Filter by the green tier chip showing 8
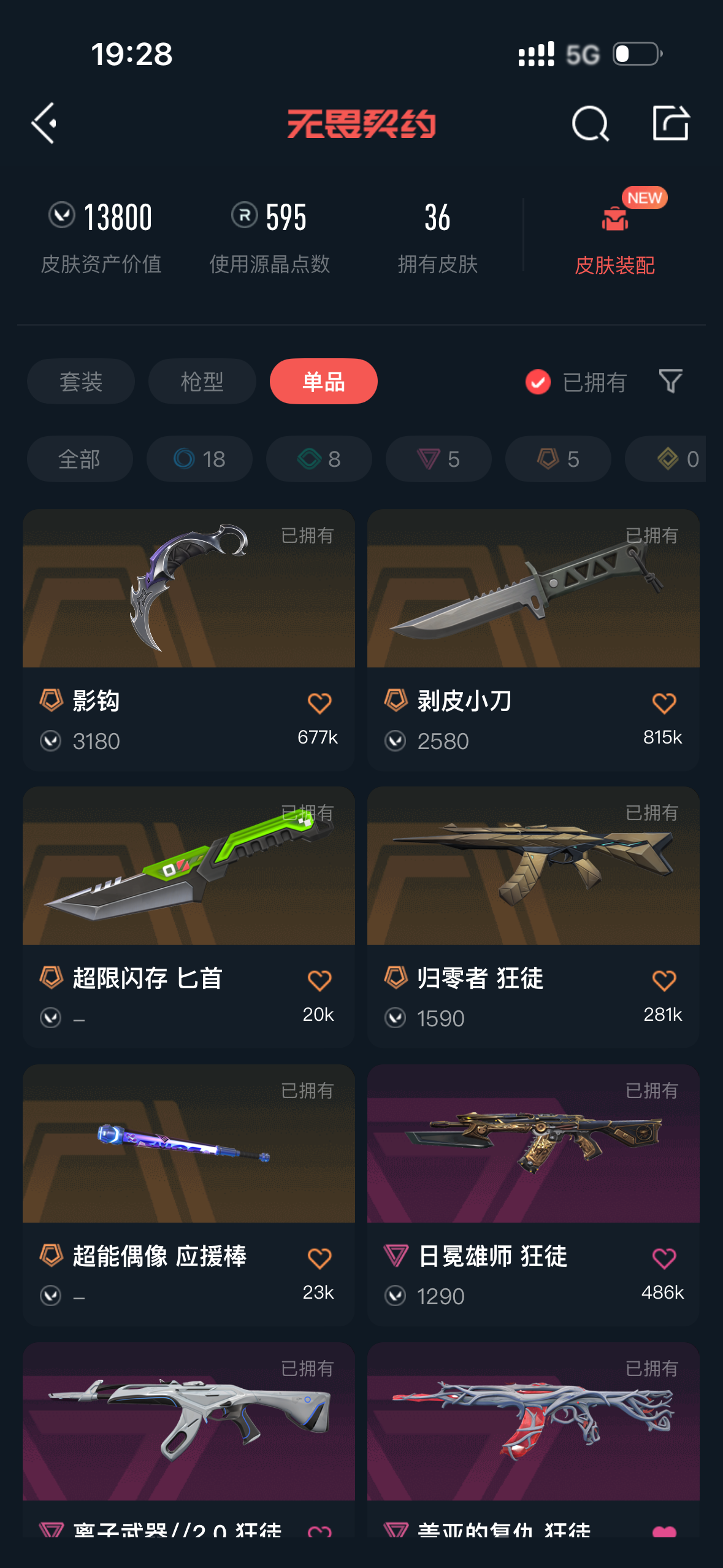723x1568 pixels. pyautogui.click(x=319, y=459)
